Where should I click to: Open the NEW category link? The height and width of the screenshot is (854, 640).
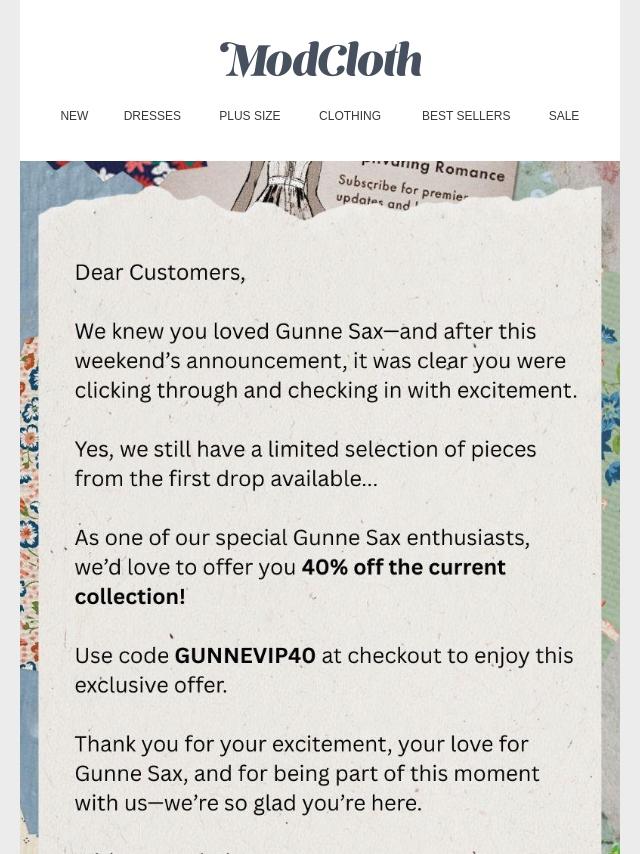[74, 116]
